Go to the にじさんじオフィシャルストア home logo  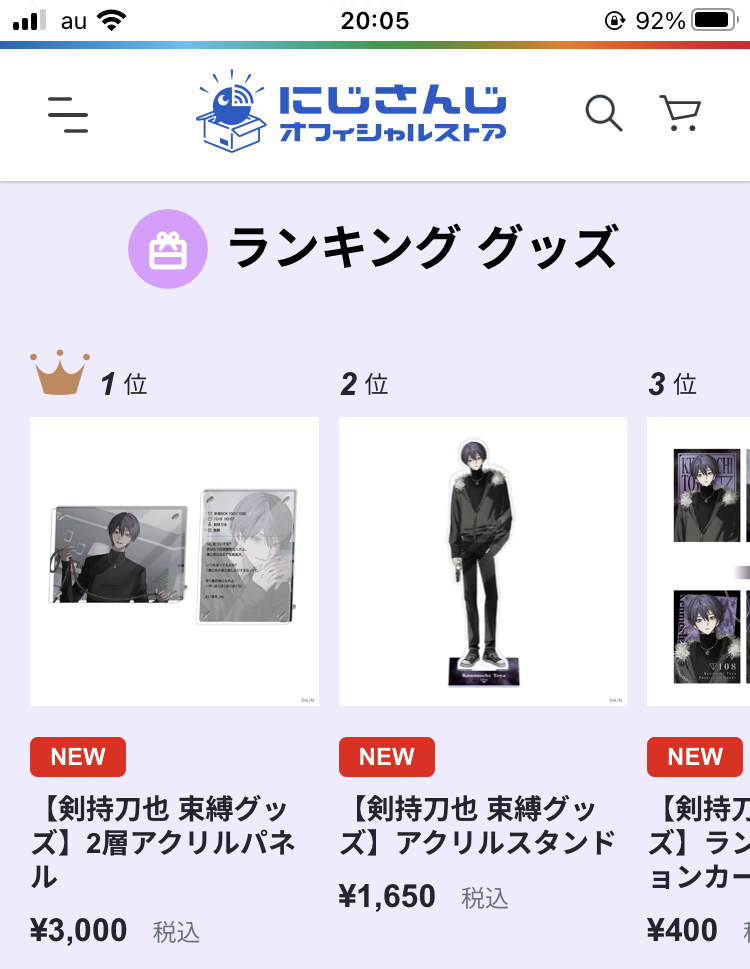tap(351, 112)
